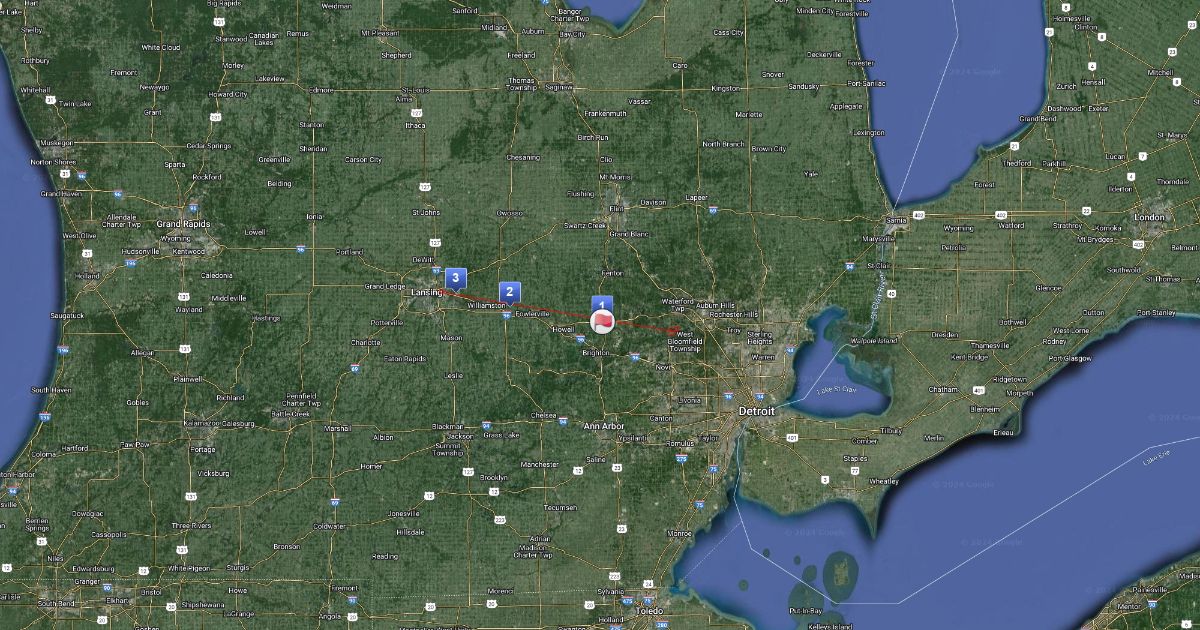1200x630 pixels.
Task: Select map marker number 2 near Williamston
Action: pos(509,291)
